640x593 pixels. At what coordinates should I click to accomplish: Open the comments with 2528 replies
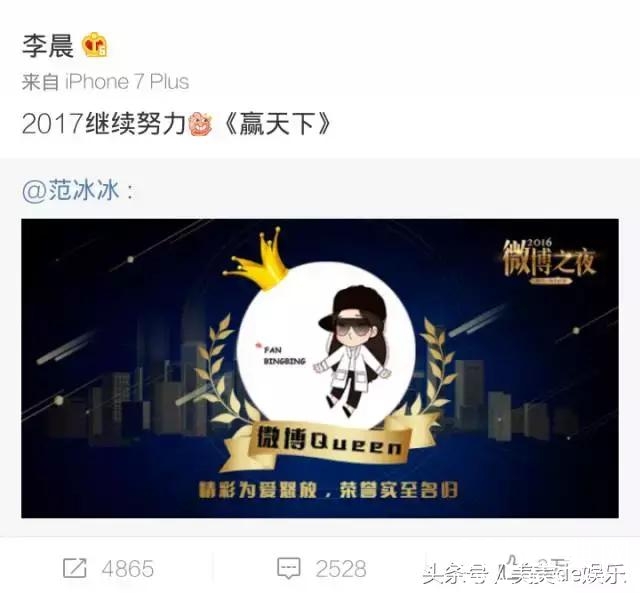pyautogui.click(x=321, y=569)
